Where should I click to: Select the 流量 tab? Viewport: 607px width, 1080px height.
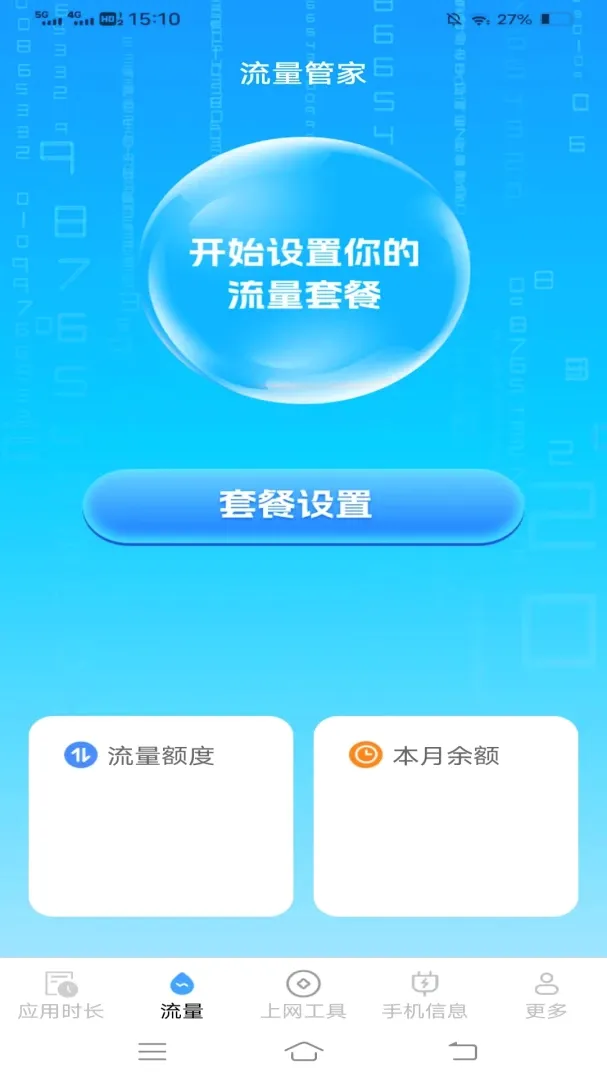click(182, 995)
